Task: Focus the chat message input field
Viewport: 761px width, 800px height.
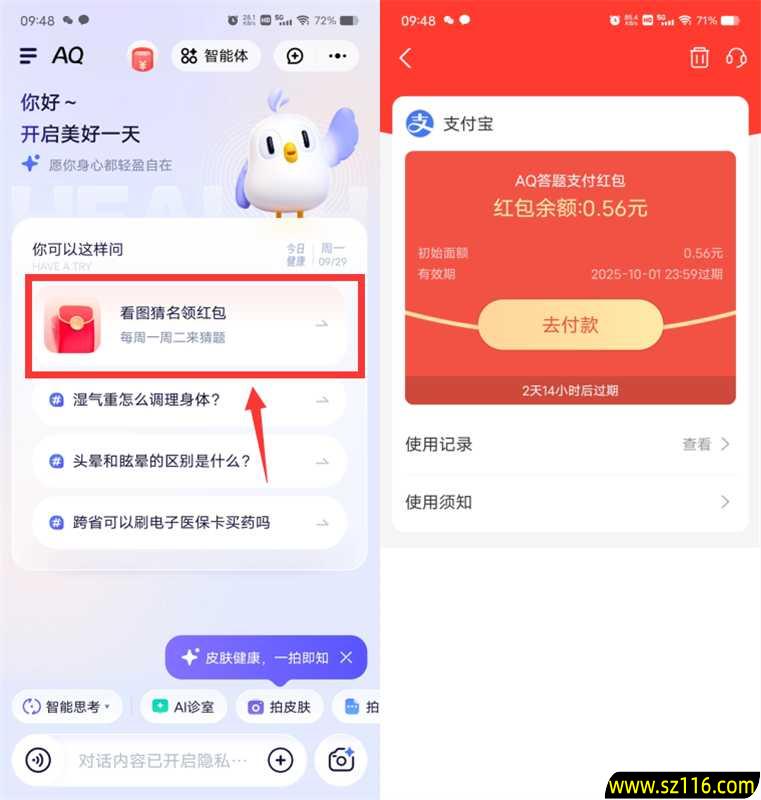Action: [x=165, y=760]
